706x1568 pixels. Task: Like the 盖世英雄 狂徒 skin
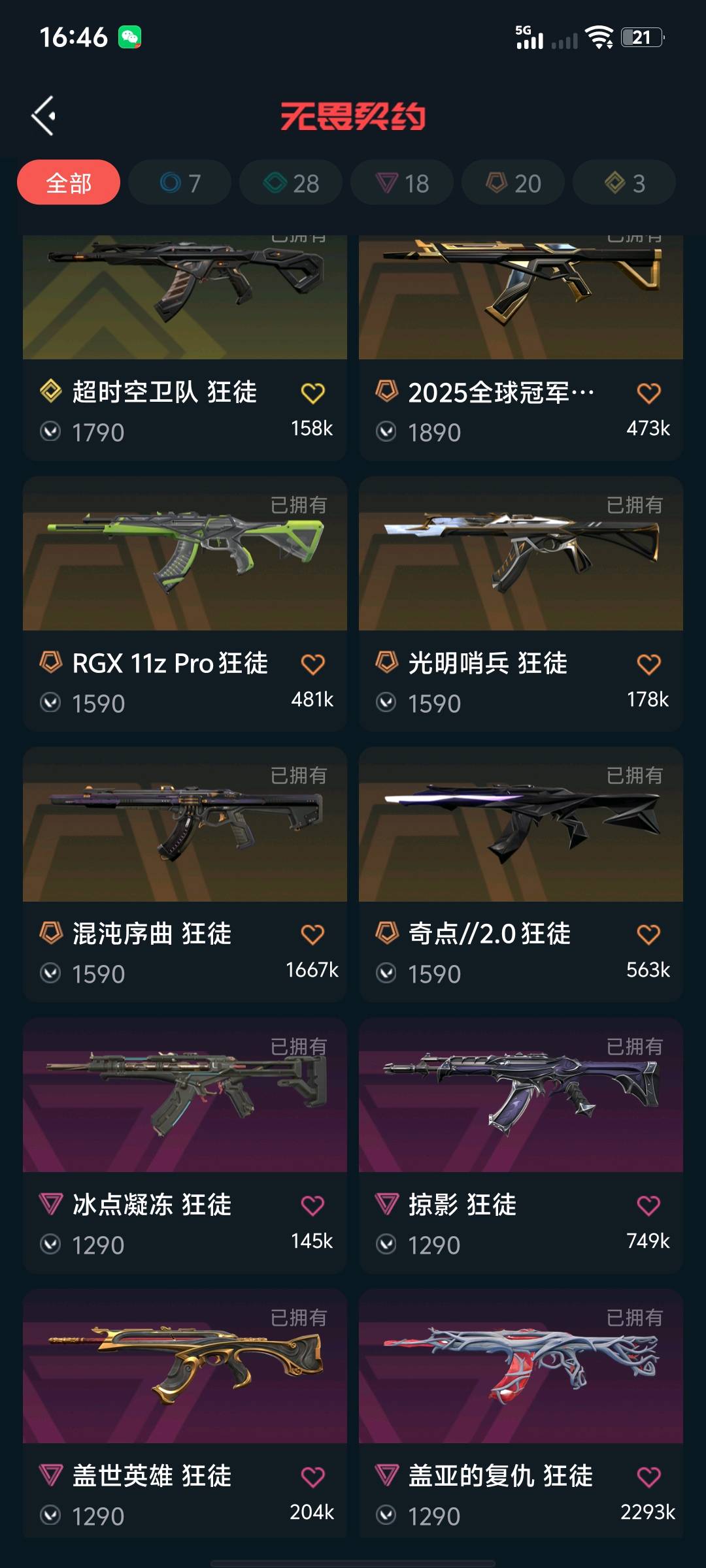(312, 1477)
